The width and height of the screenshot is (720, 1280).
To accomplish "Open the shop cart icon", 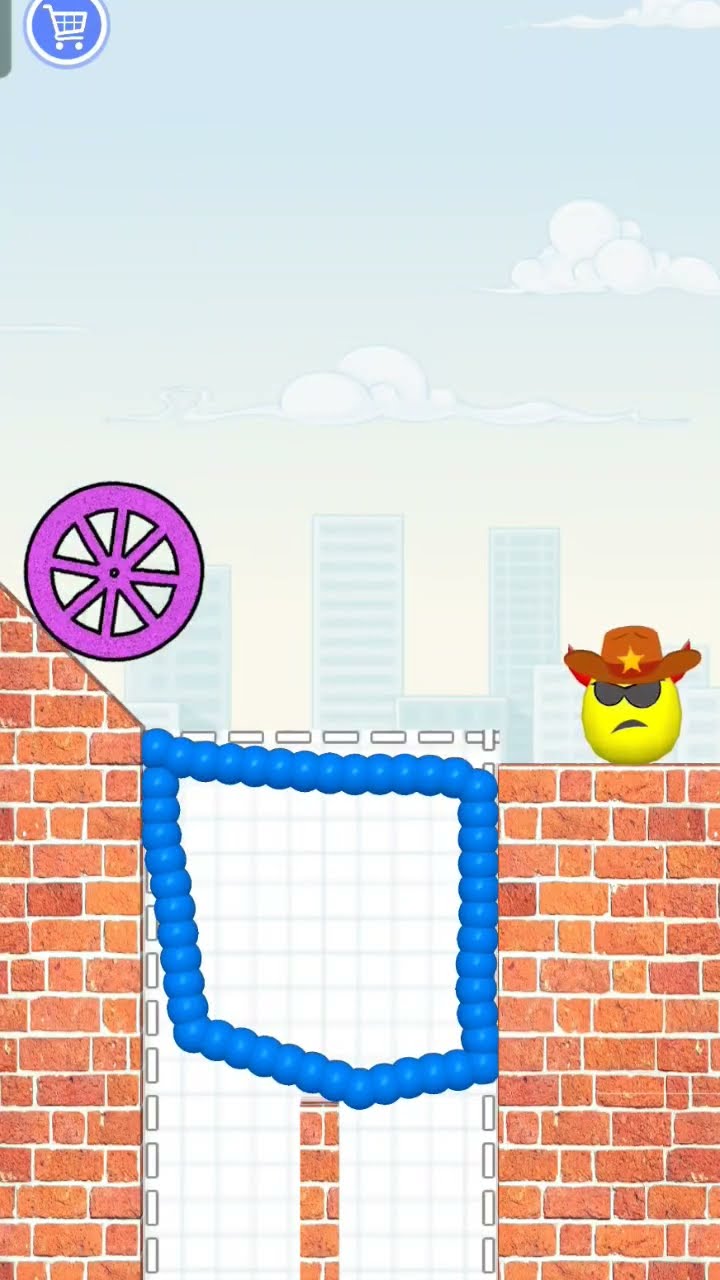I will coord(66,29).
